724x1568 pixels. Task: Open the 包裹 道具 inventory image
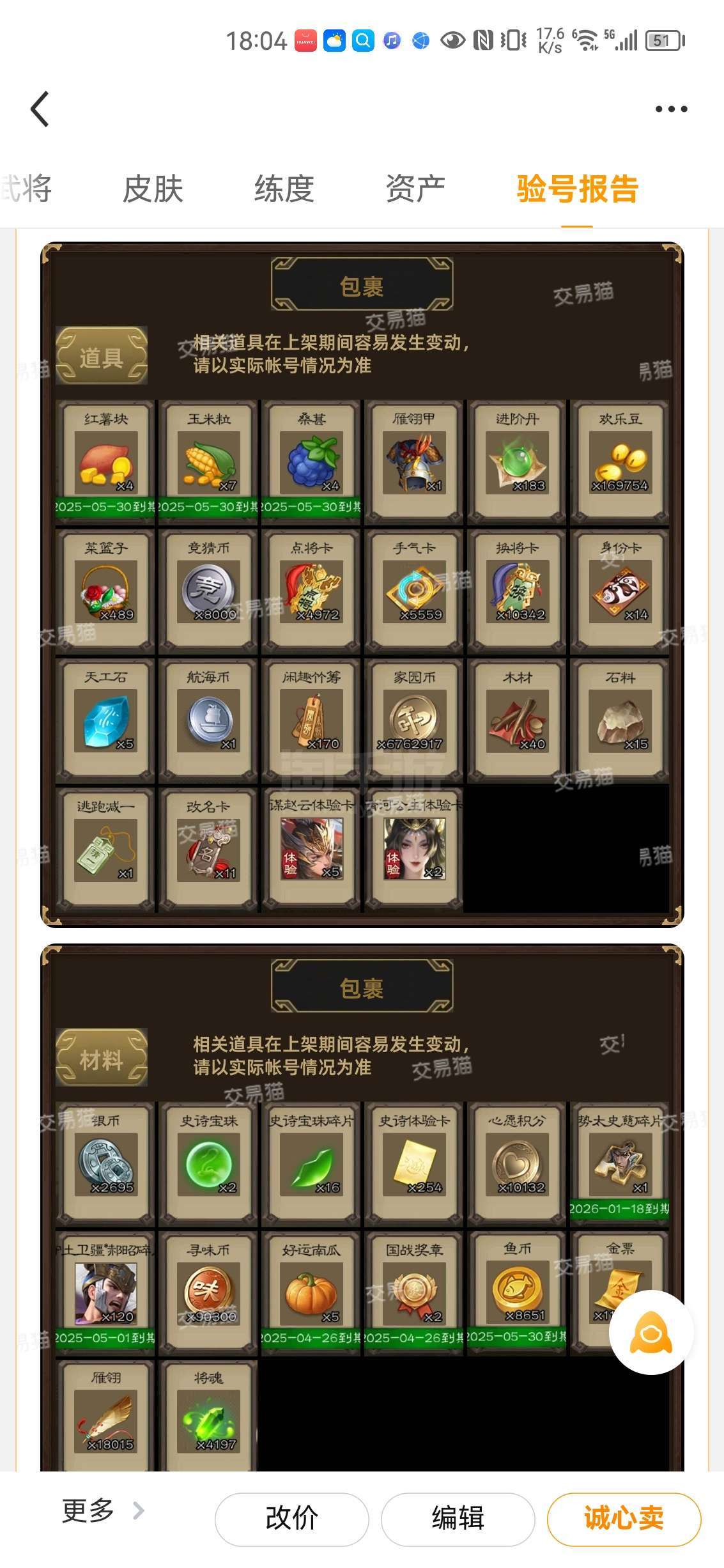362,584
